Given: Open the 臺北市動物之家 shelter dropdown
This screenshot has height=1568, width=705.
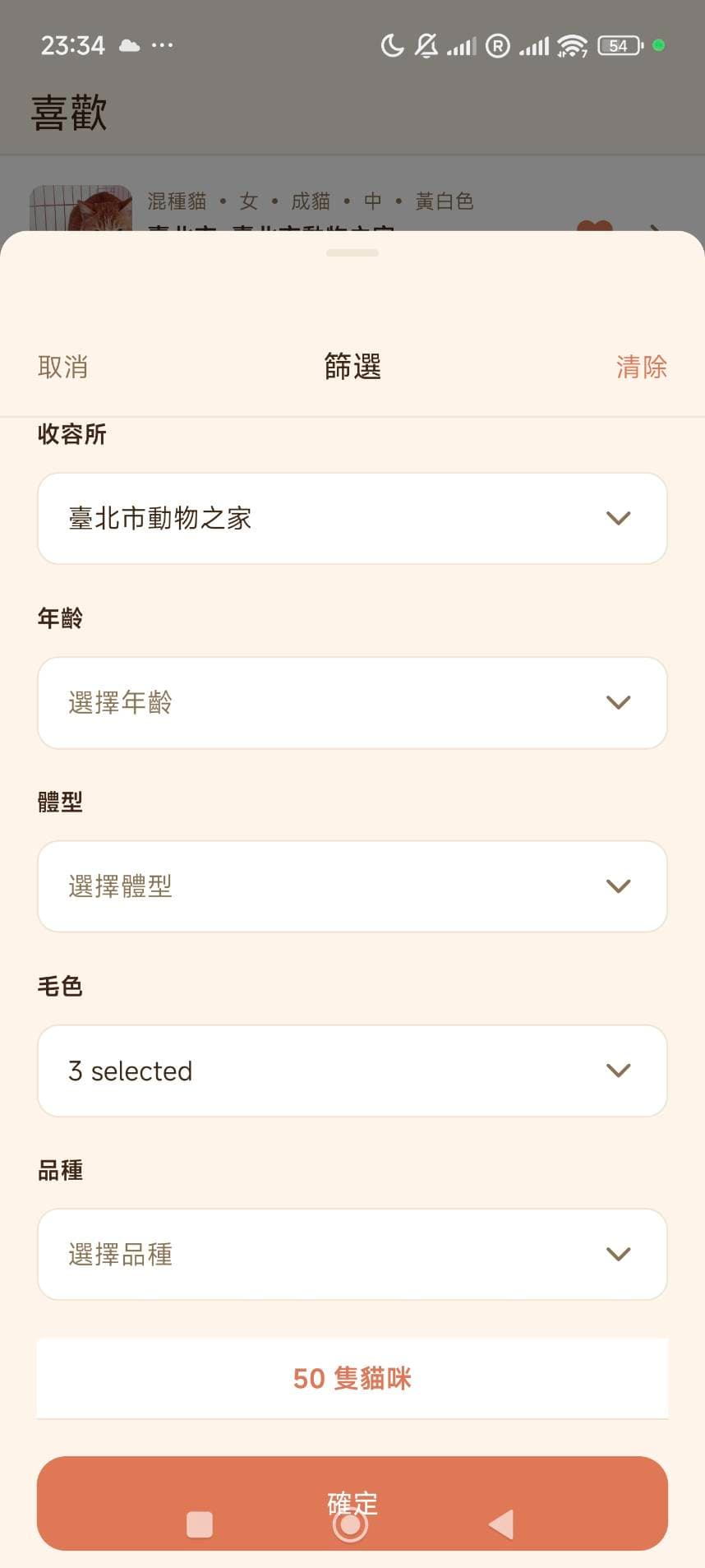Looking at the screenshot, I should 352,518.
